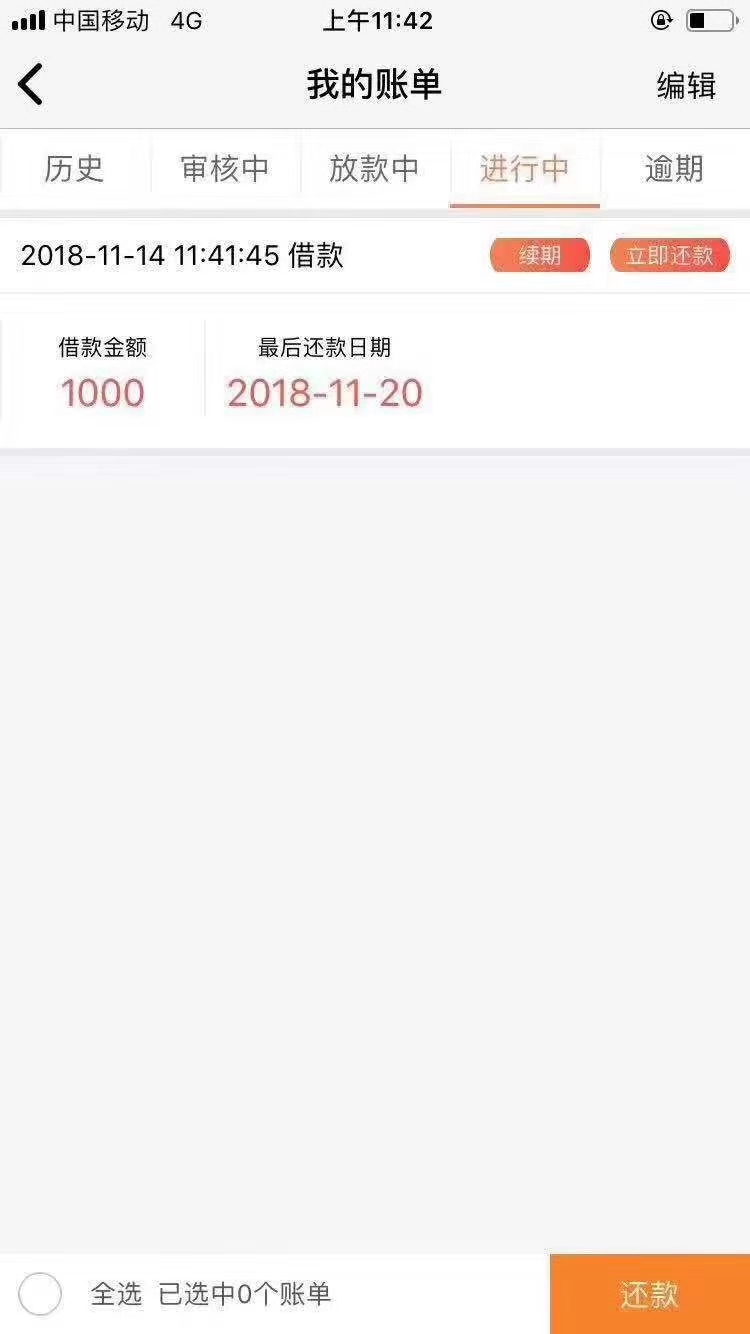Image resolution: width=750 pixels, height=1334 pixels.
Task: Tap 立即还款 on the 2018-11-14 loan
Action: tap(670, 256)
